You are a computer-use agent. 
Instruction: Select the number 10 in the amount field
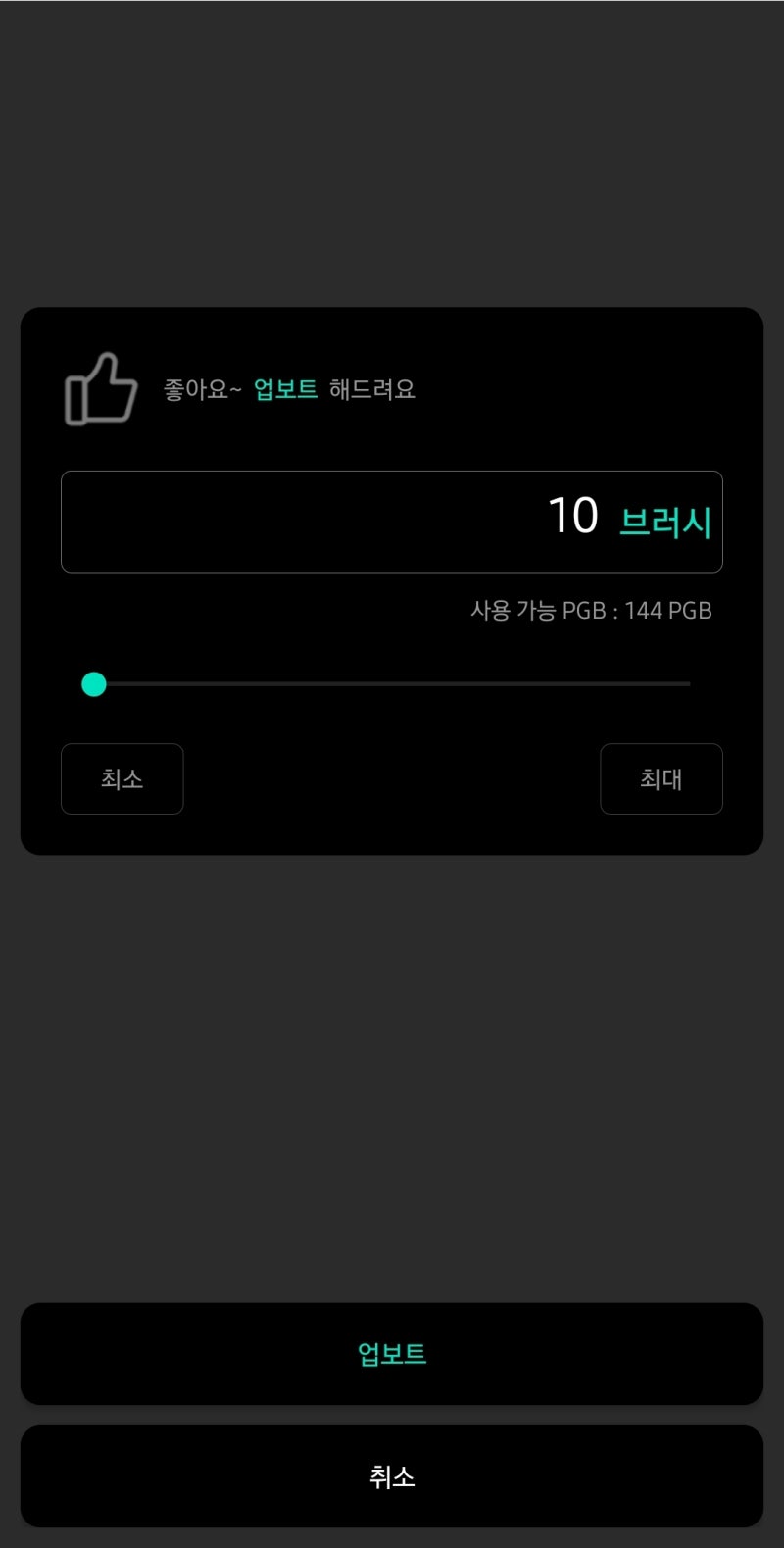point(573,515)
